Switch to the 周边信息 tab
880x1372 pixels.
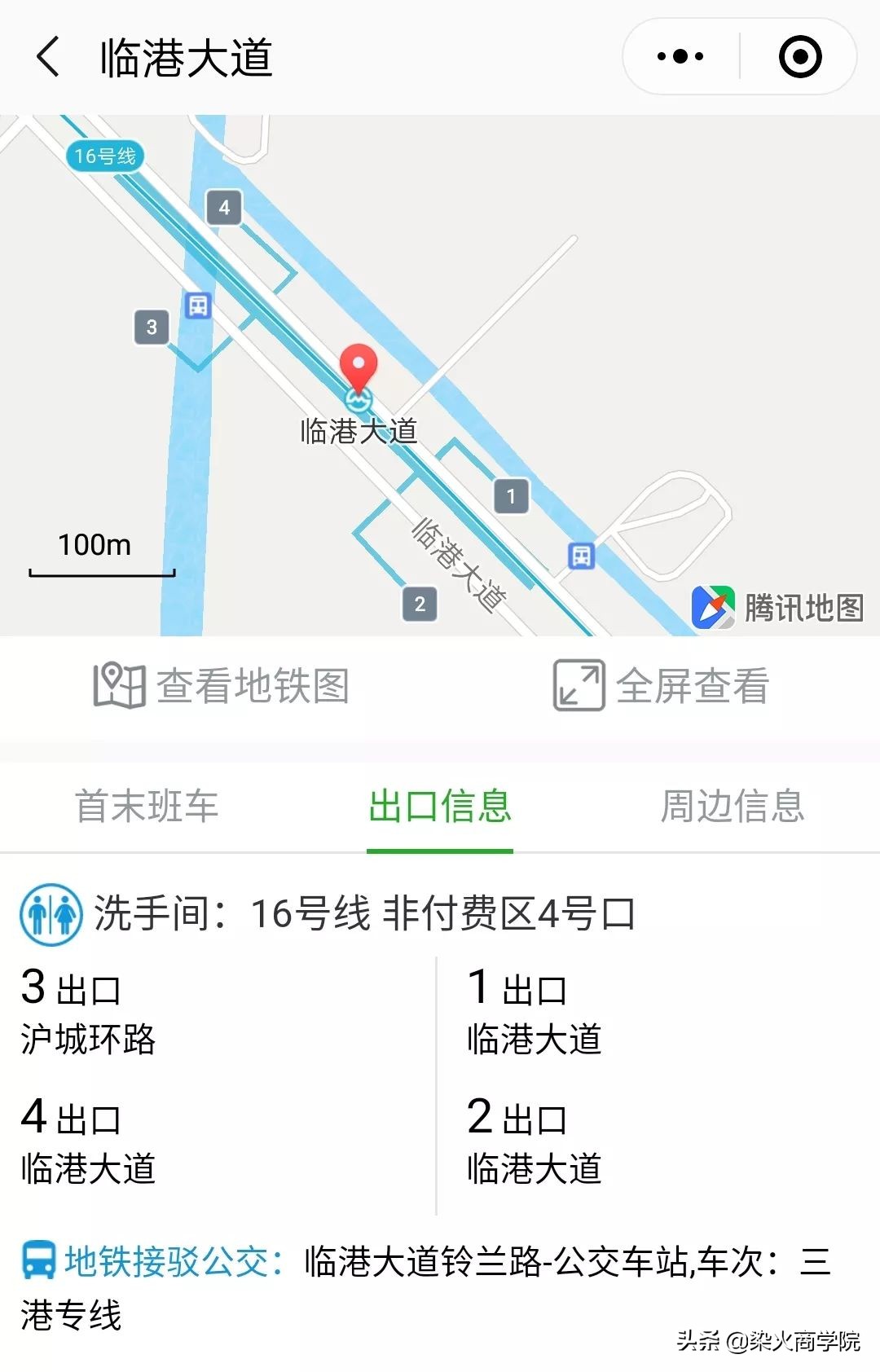[733, 807]
